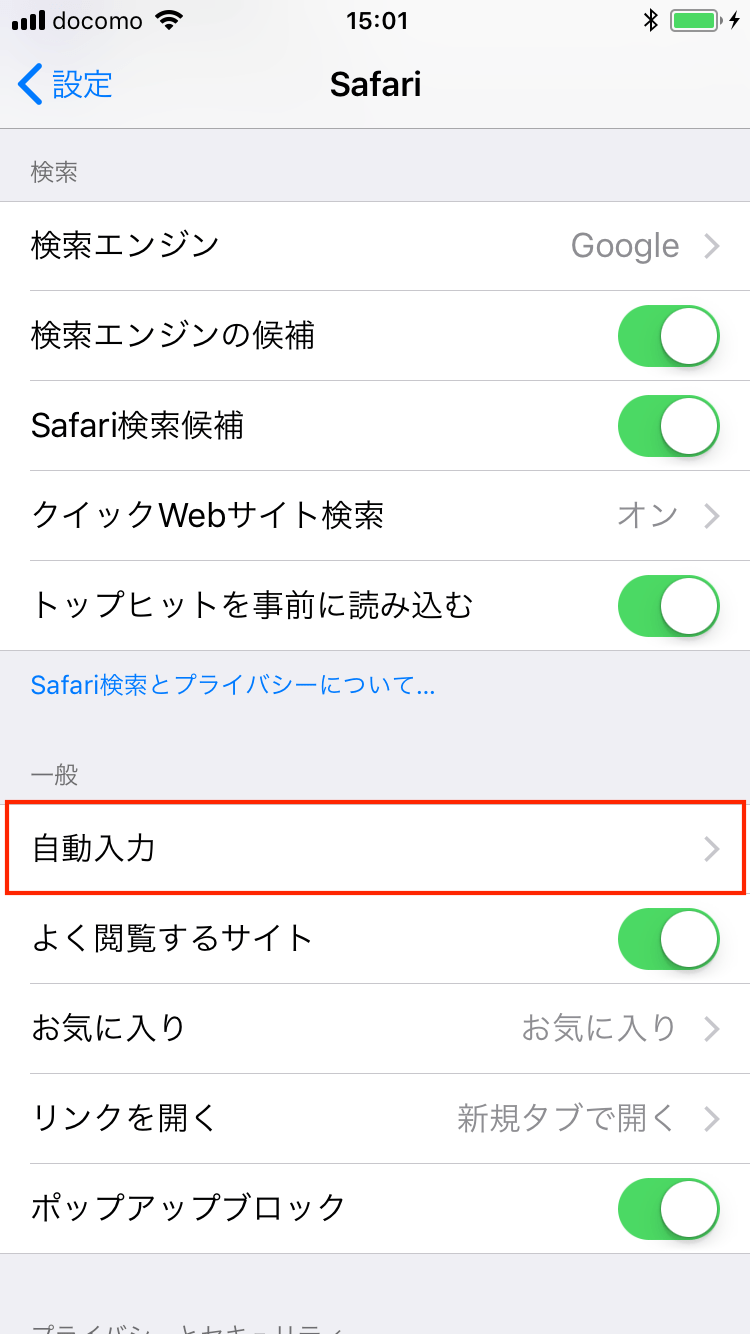This screenshot has height=1334, width=750.
Task: Open Safari検索とプライバシーについて link
Action: [233, 686]
